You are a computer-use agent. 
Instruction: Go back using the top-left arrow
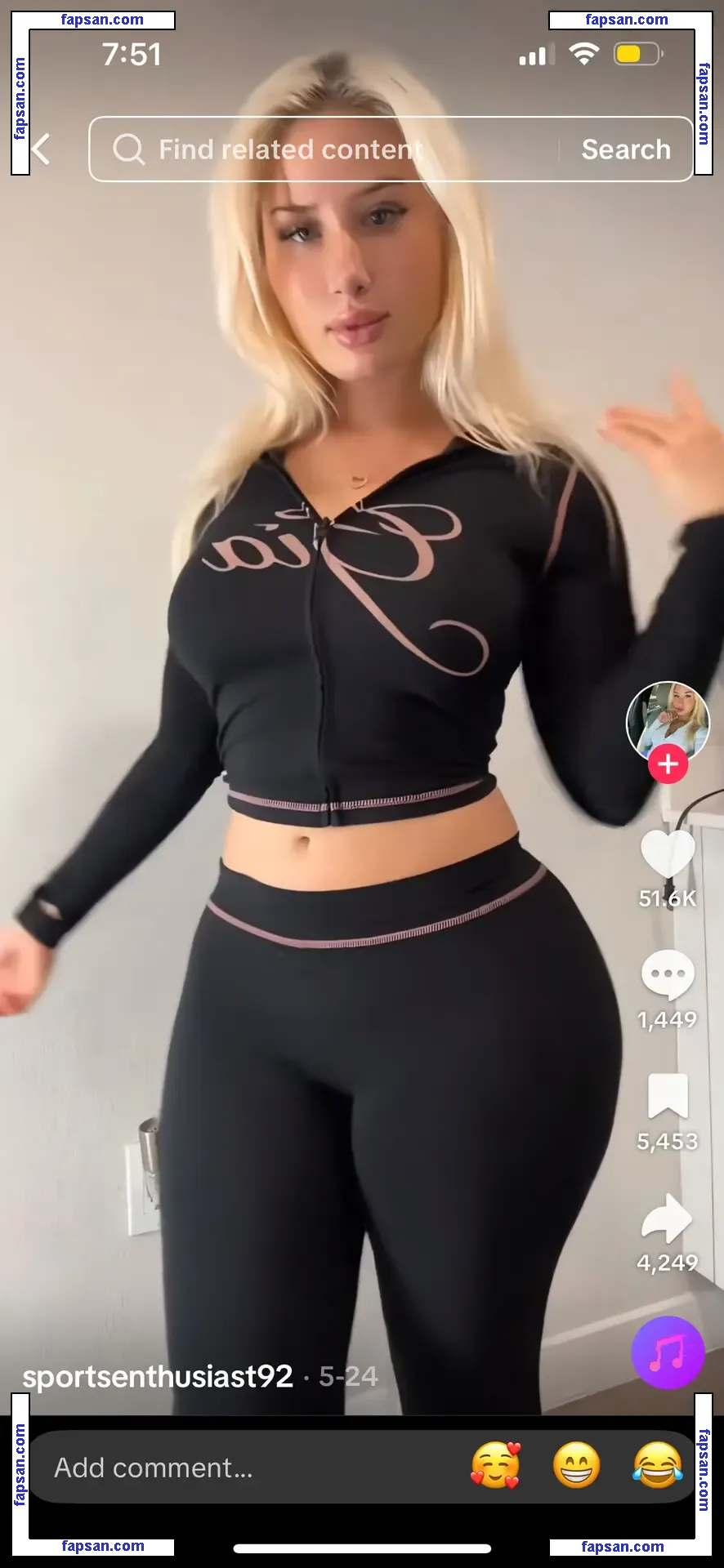[x=41, y=149]
